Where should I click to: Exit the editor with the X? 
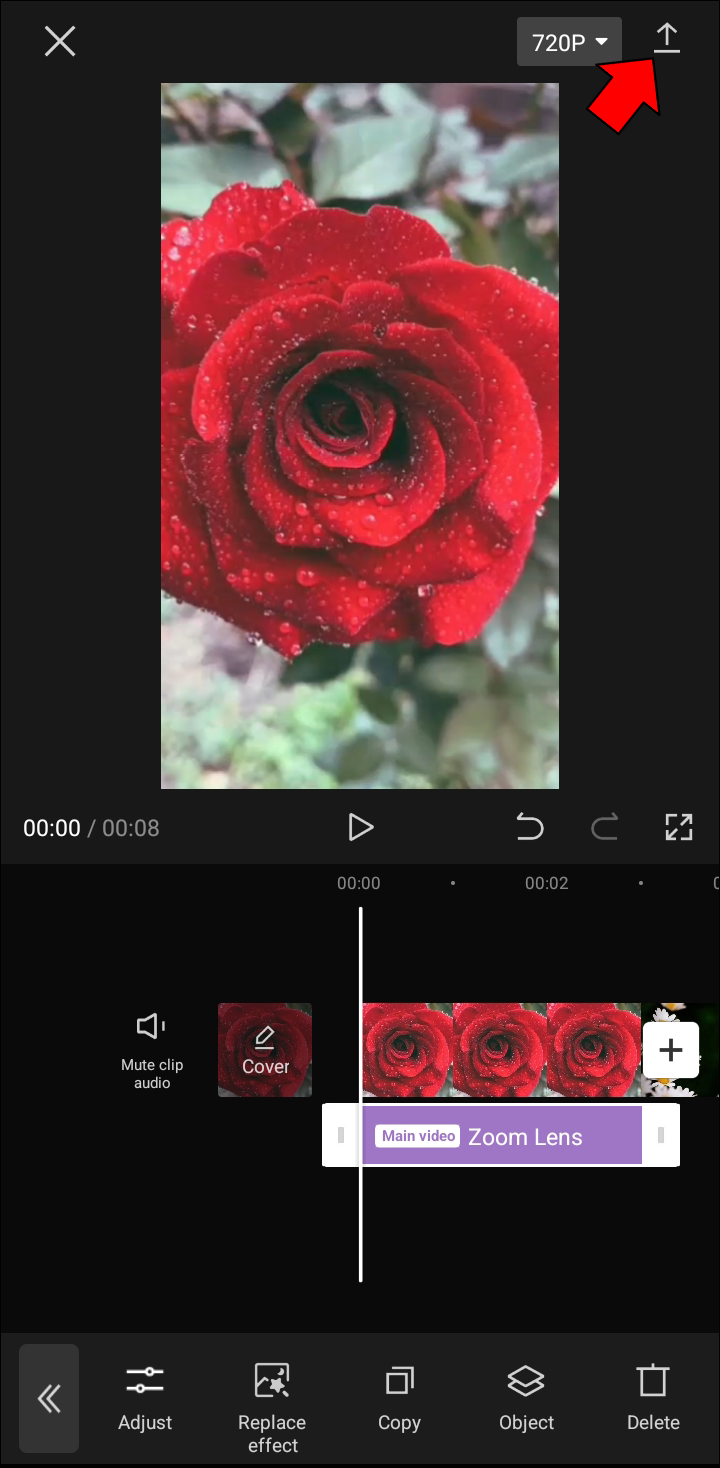pyautogui.click(x=60, y=41)
